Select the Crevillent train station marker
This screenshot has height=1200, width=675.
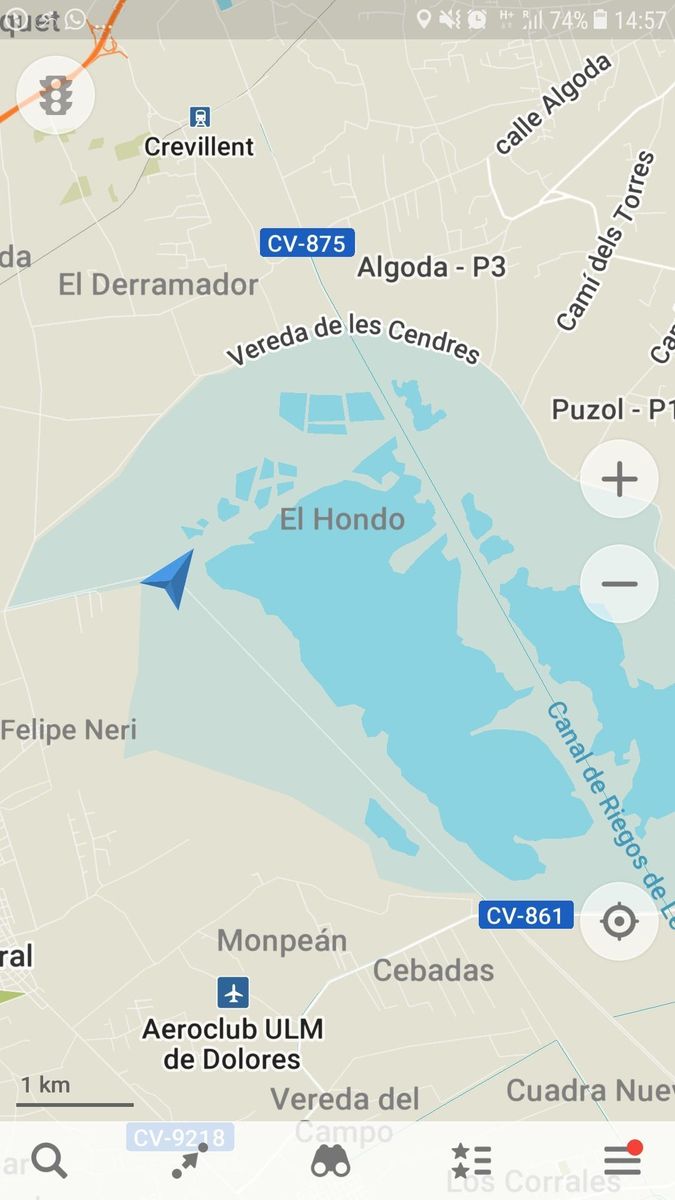click(x=200, y=117)
